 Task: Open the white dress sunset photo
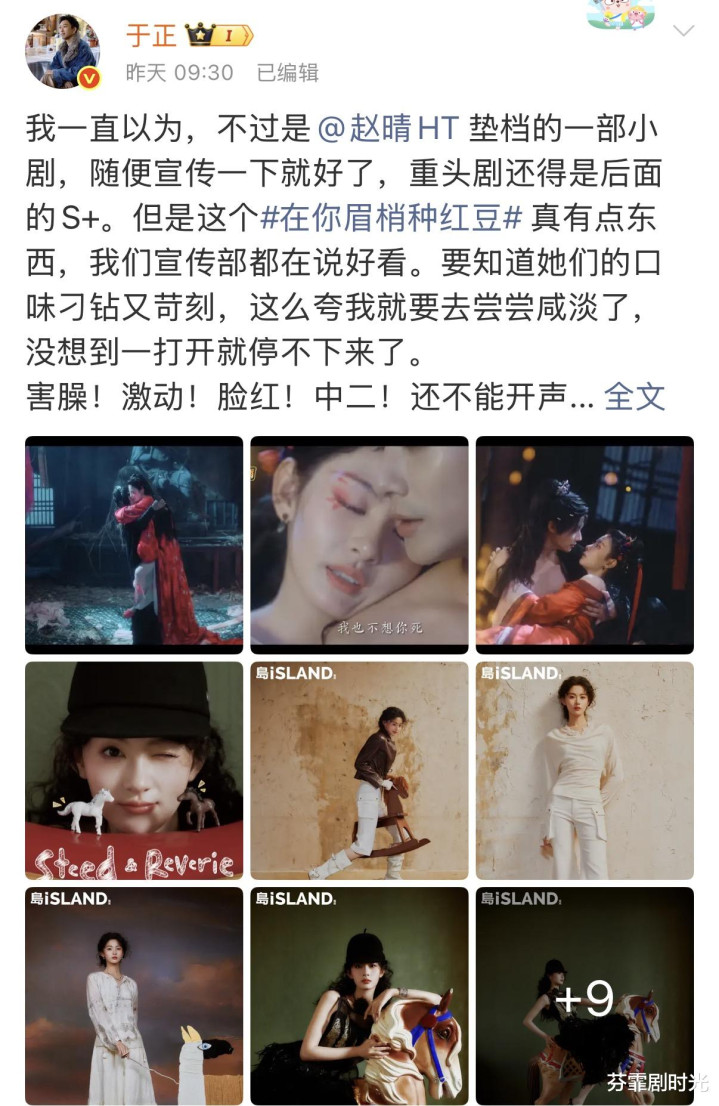134,996
